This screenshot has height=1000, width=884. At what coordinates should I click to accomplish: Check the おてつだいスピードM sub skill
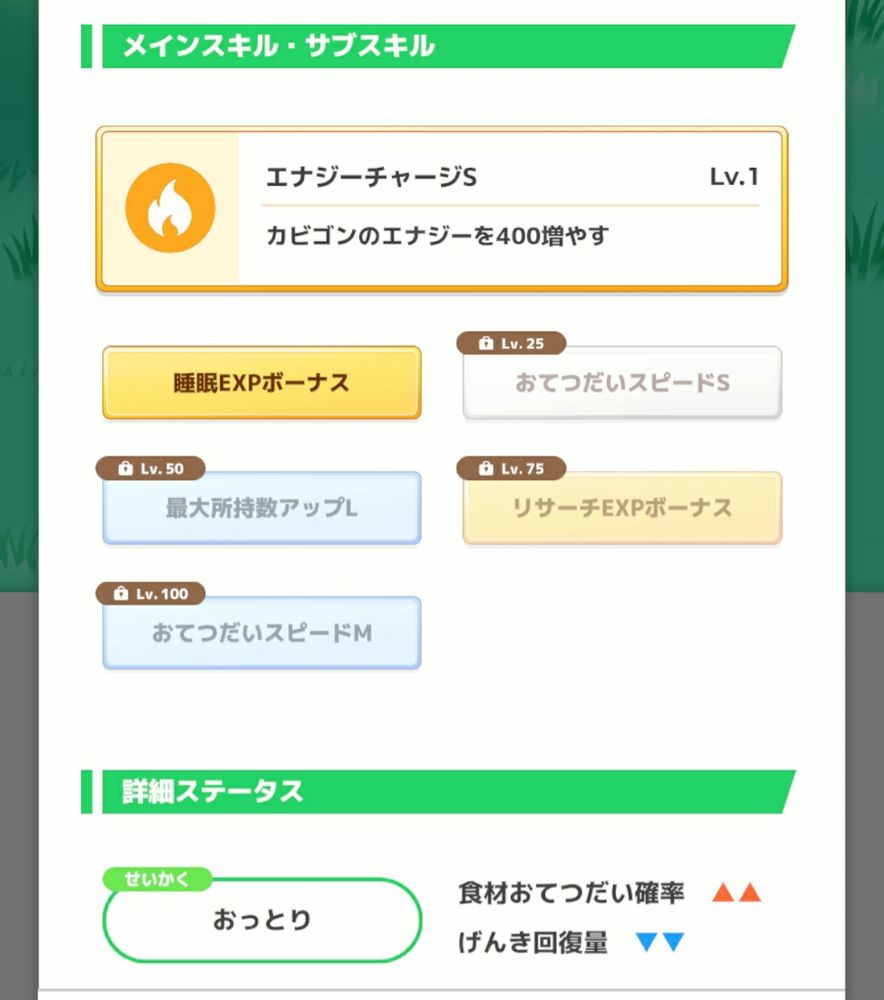tap(262, 633)
